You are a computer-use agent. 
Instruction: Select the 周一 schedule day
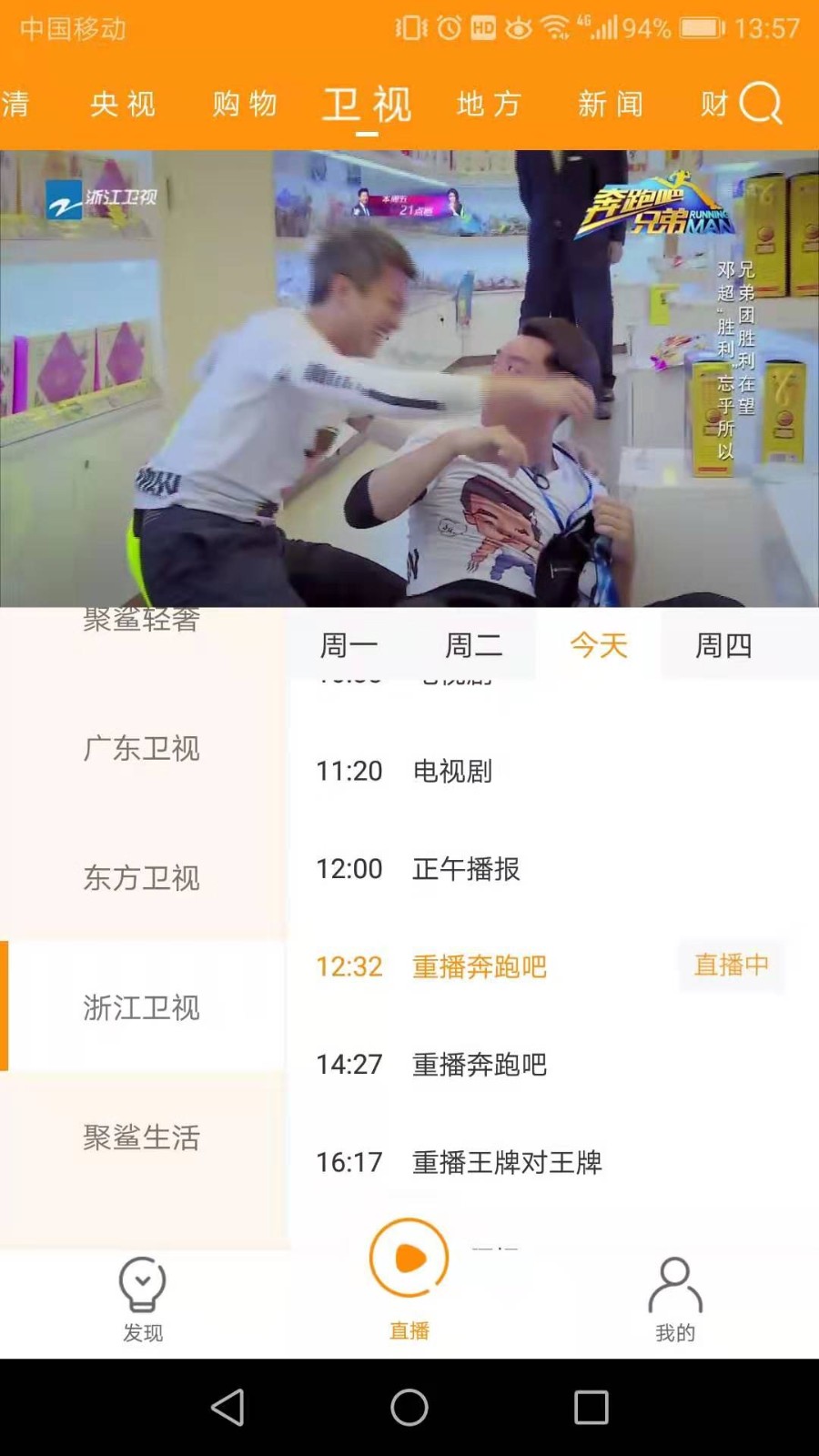349,646
